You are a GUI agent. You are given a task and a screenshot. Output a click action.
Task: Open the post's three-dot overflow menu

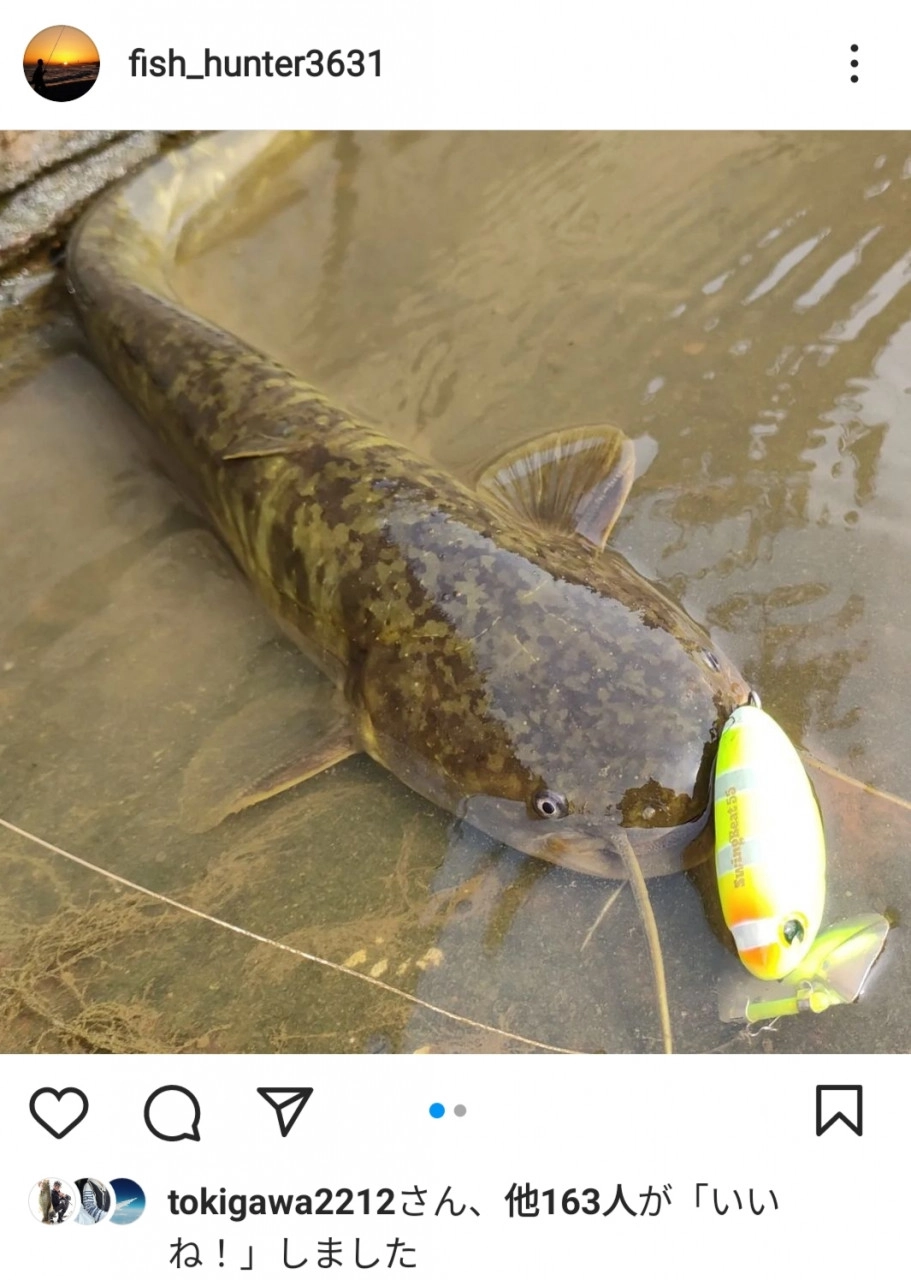[x=853, y=64]
